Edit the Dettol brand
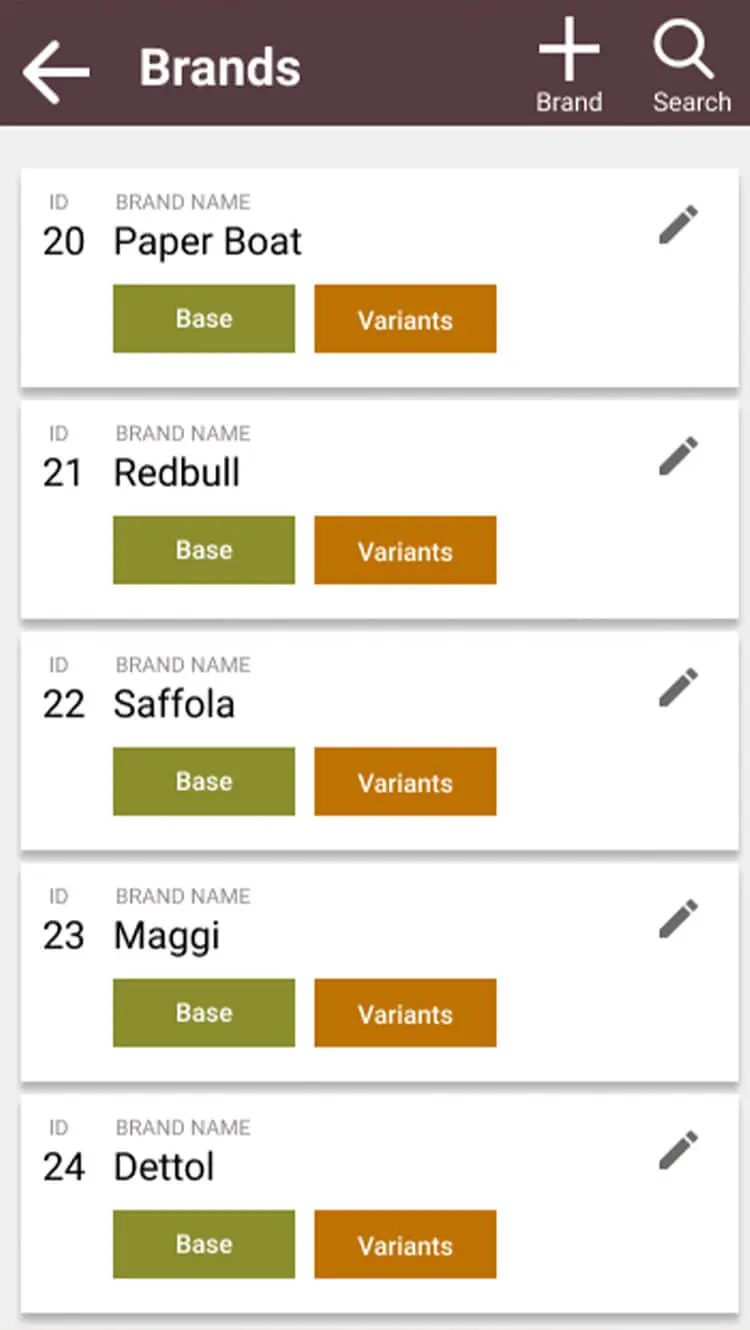Viewport: 750px width, 1330px height. pyautogui.click(x=678, y=1150)
